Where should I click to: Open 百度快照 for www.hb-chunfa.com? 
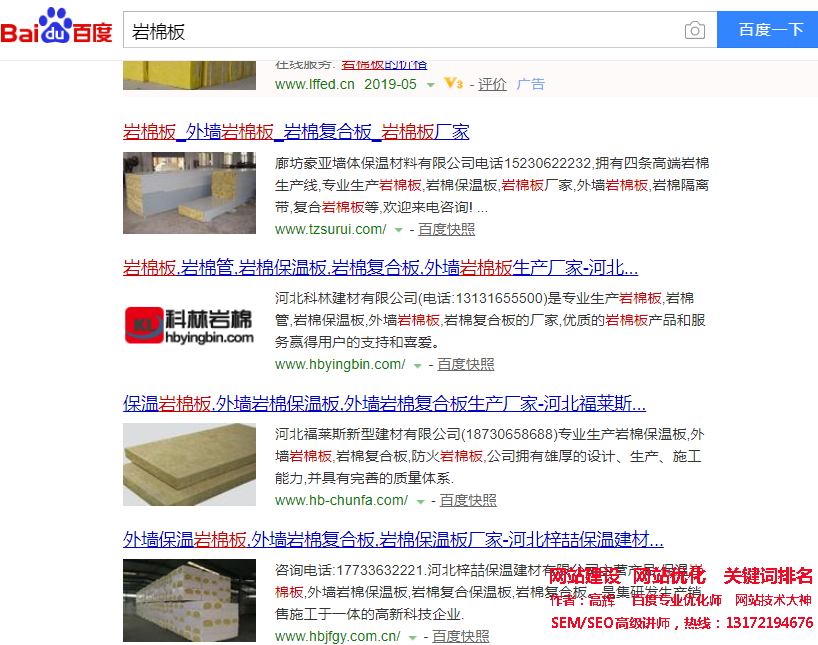click(467, 500)
